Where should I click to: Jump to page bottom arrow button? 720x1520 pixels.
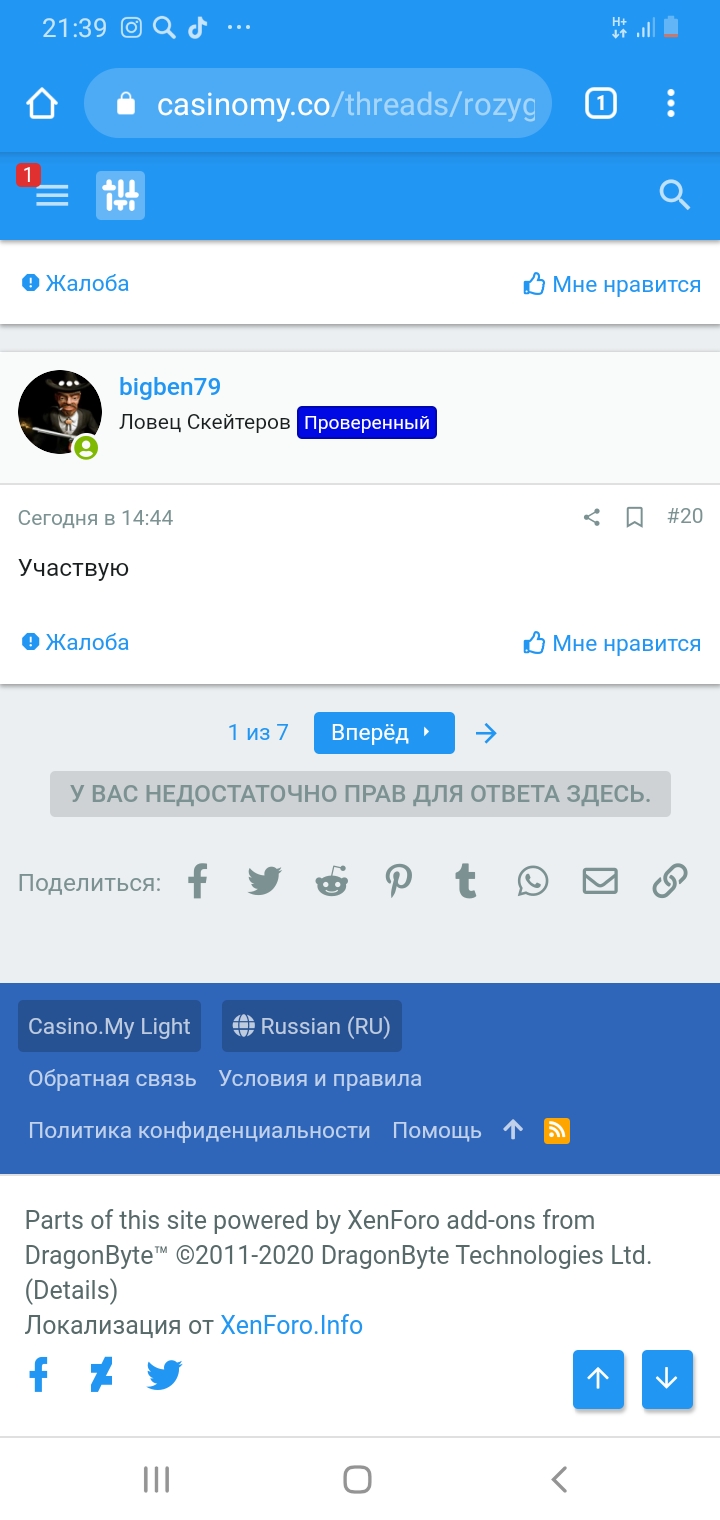(667, 1379)
